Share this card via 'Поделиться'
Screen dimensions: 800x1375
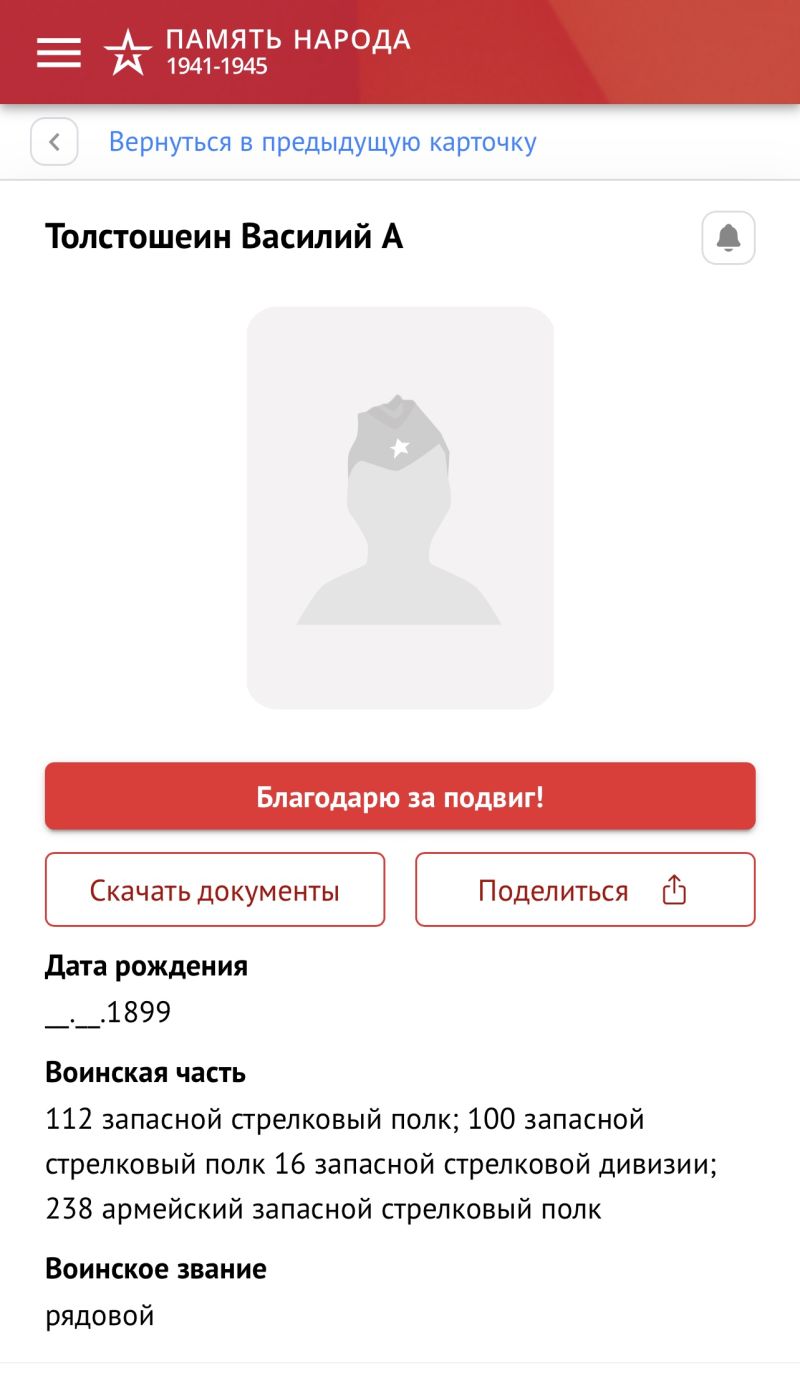coord(585,890)
